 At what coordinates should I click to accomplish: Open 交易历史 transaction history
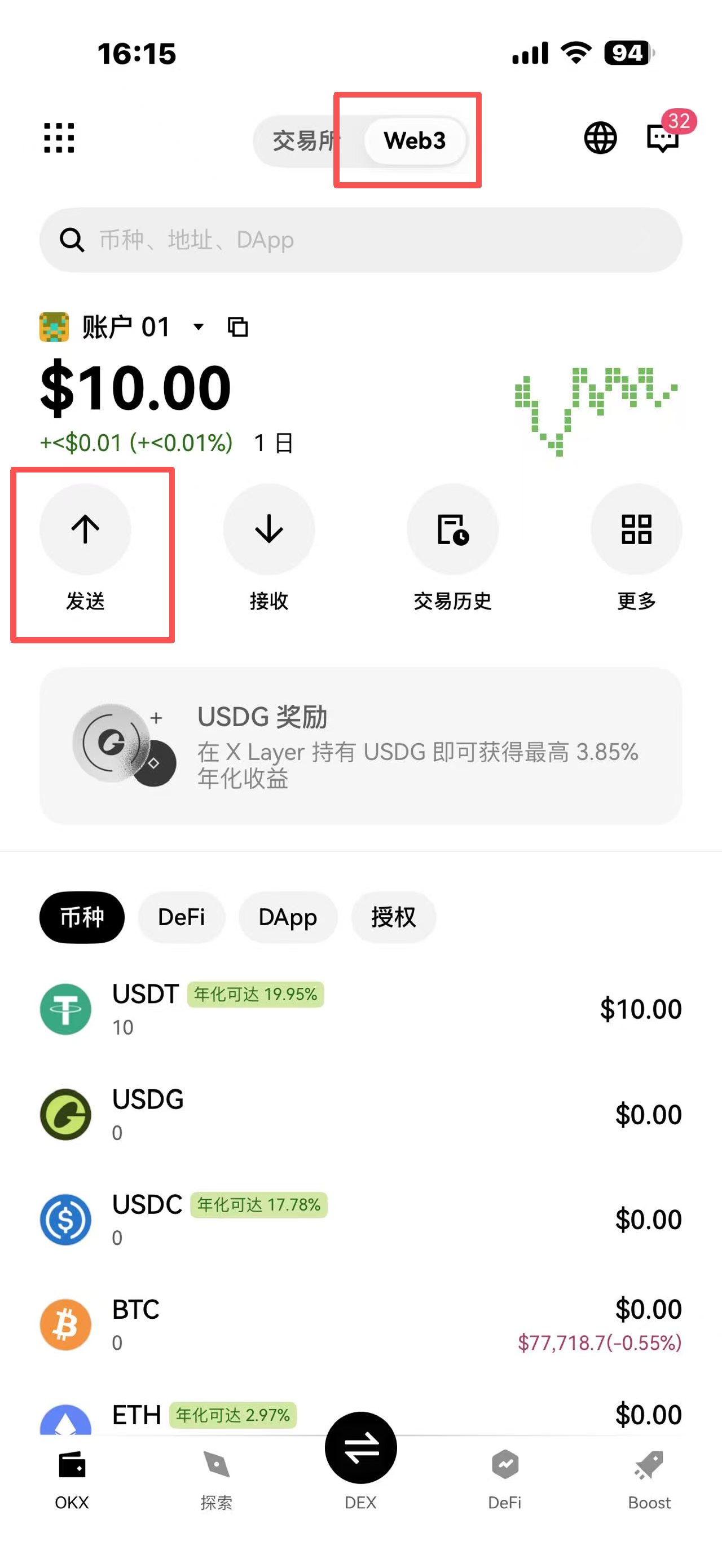click(x=452, y=529)
